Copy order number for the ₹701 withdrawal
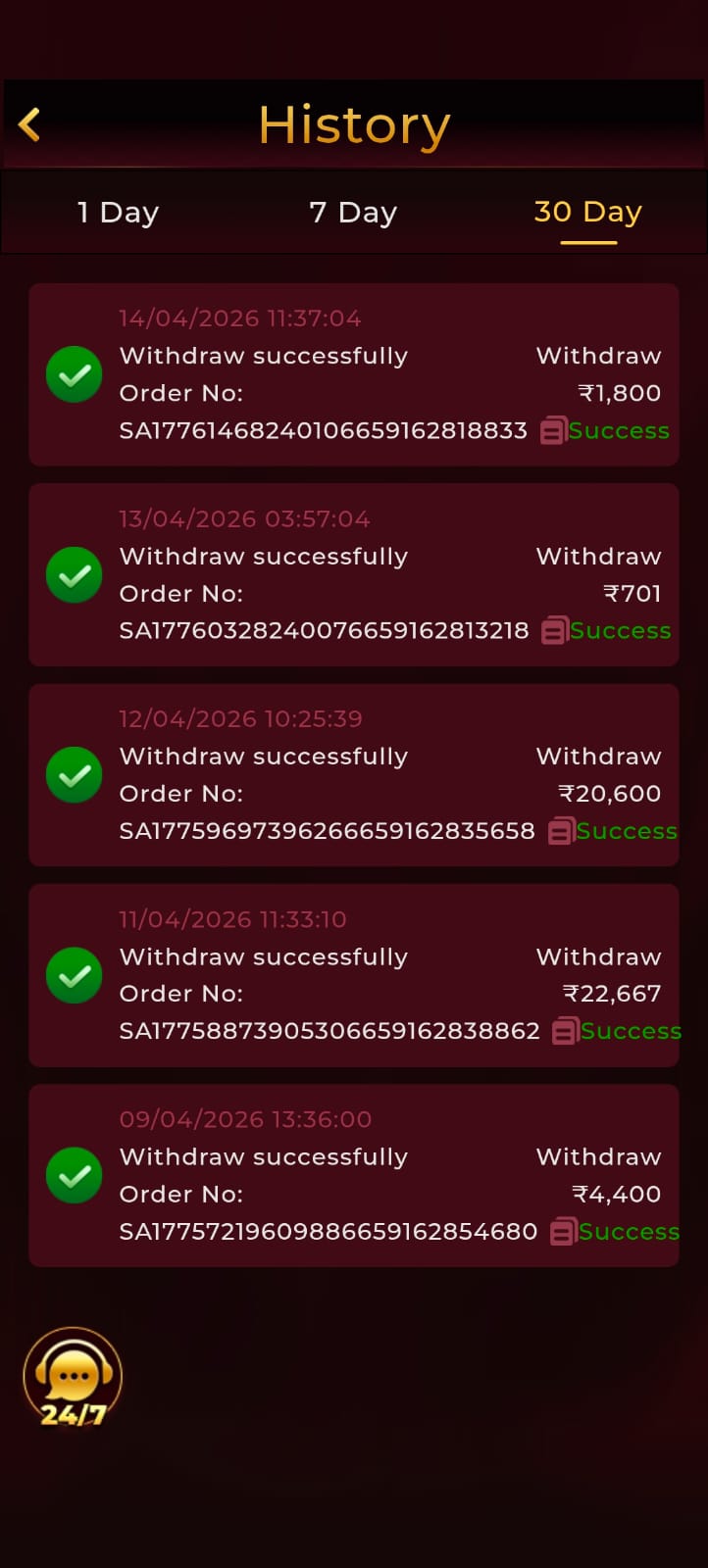This screenshot has width=708, height=1568. coord(554,630)
